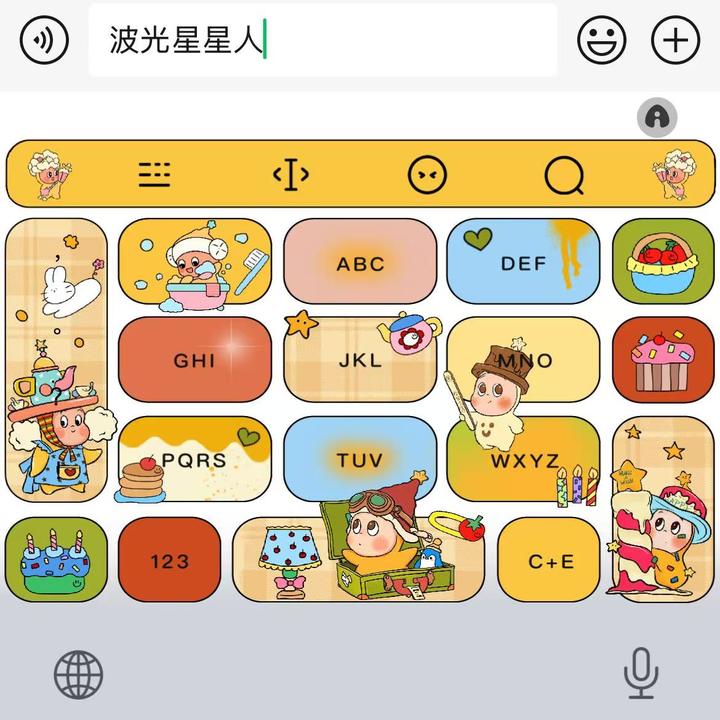Viewport: 720px width, 720px height.
Task: Hit the DEF key
Action: (x=523, y=263)
